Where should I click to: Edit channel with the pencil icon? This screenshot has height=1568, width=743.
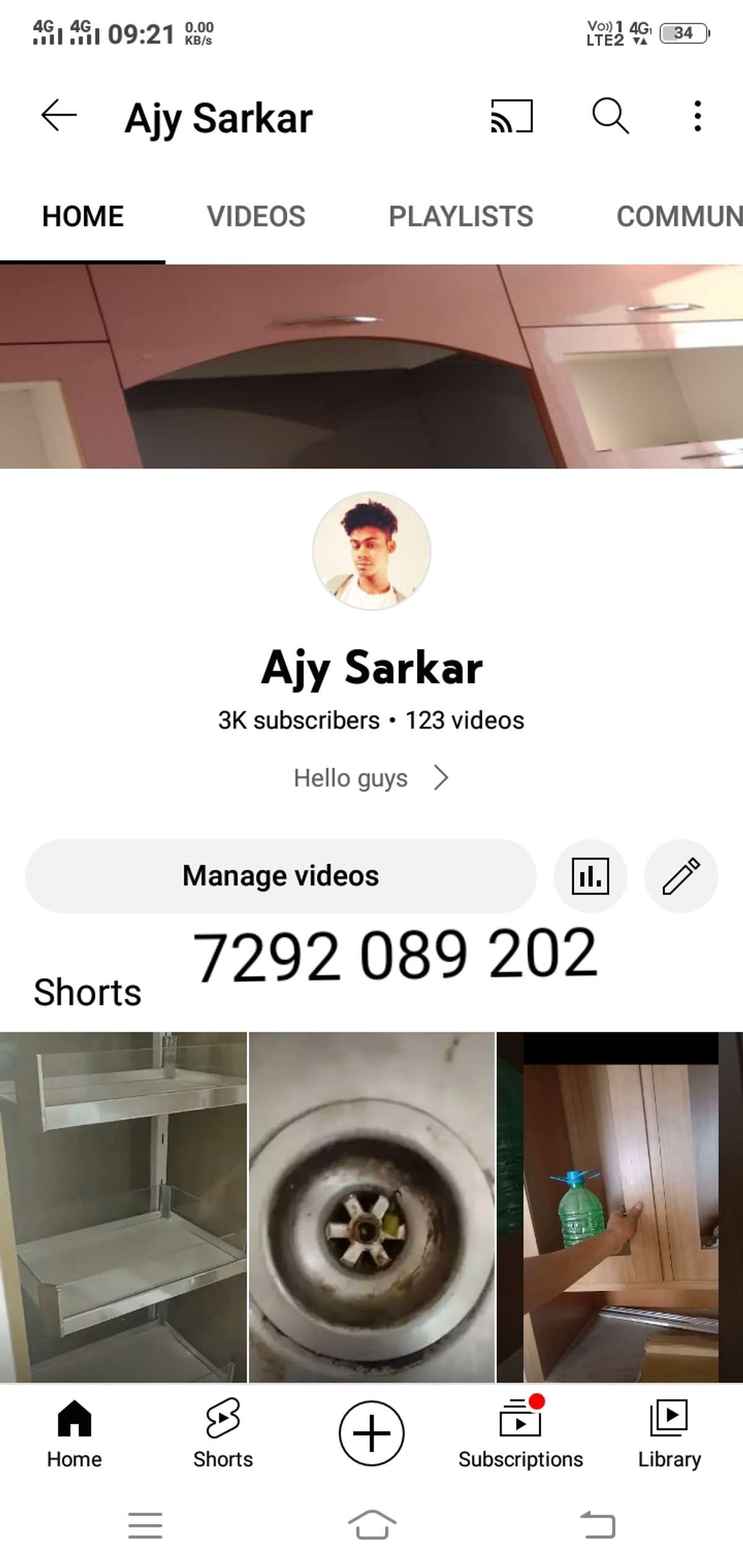pyautogui.click(x=681, y=876)
